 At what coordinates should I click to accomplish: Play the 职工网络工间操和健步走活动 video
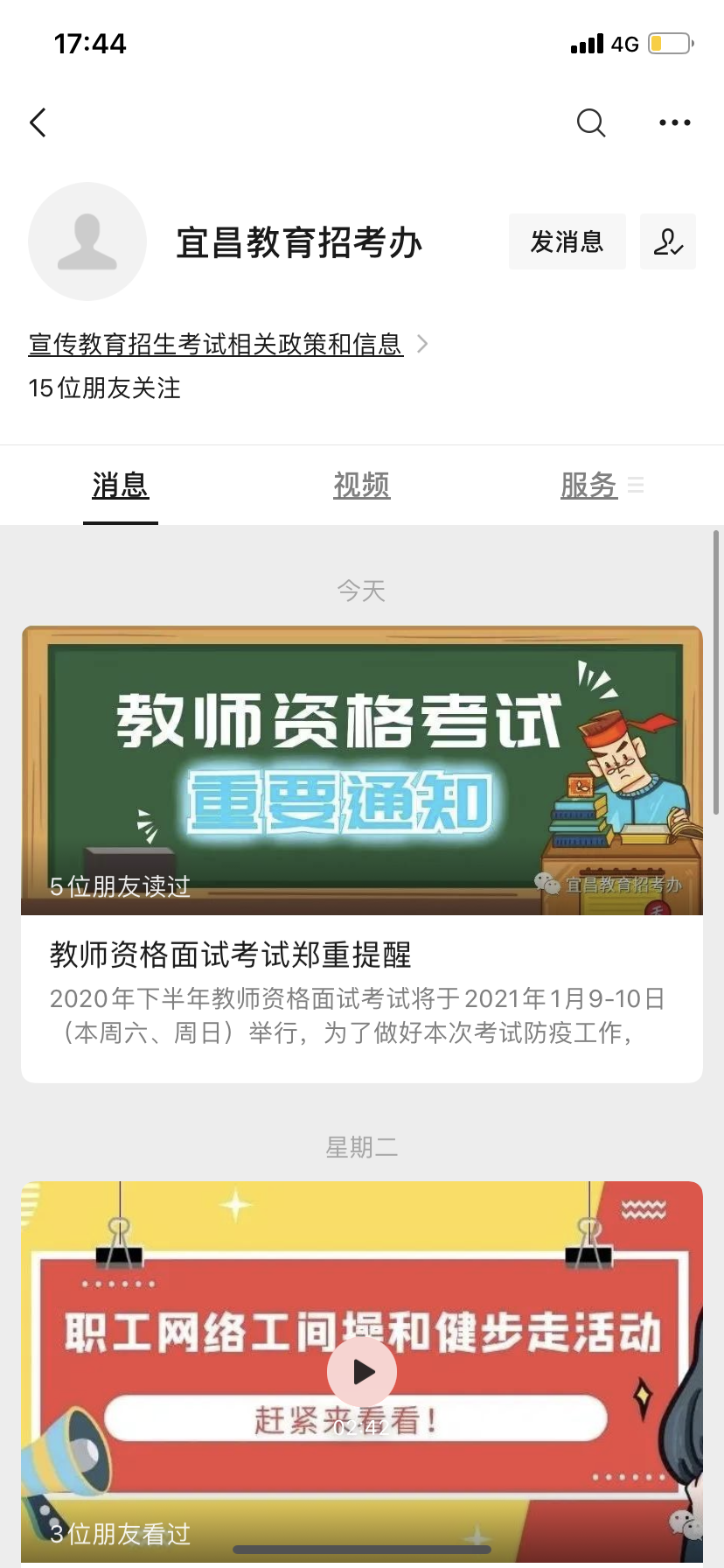[x=362, y=1372]
